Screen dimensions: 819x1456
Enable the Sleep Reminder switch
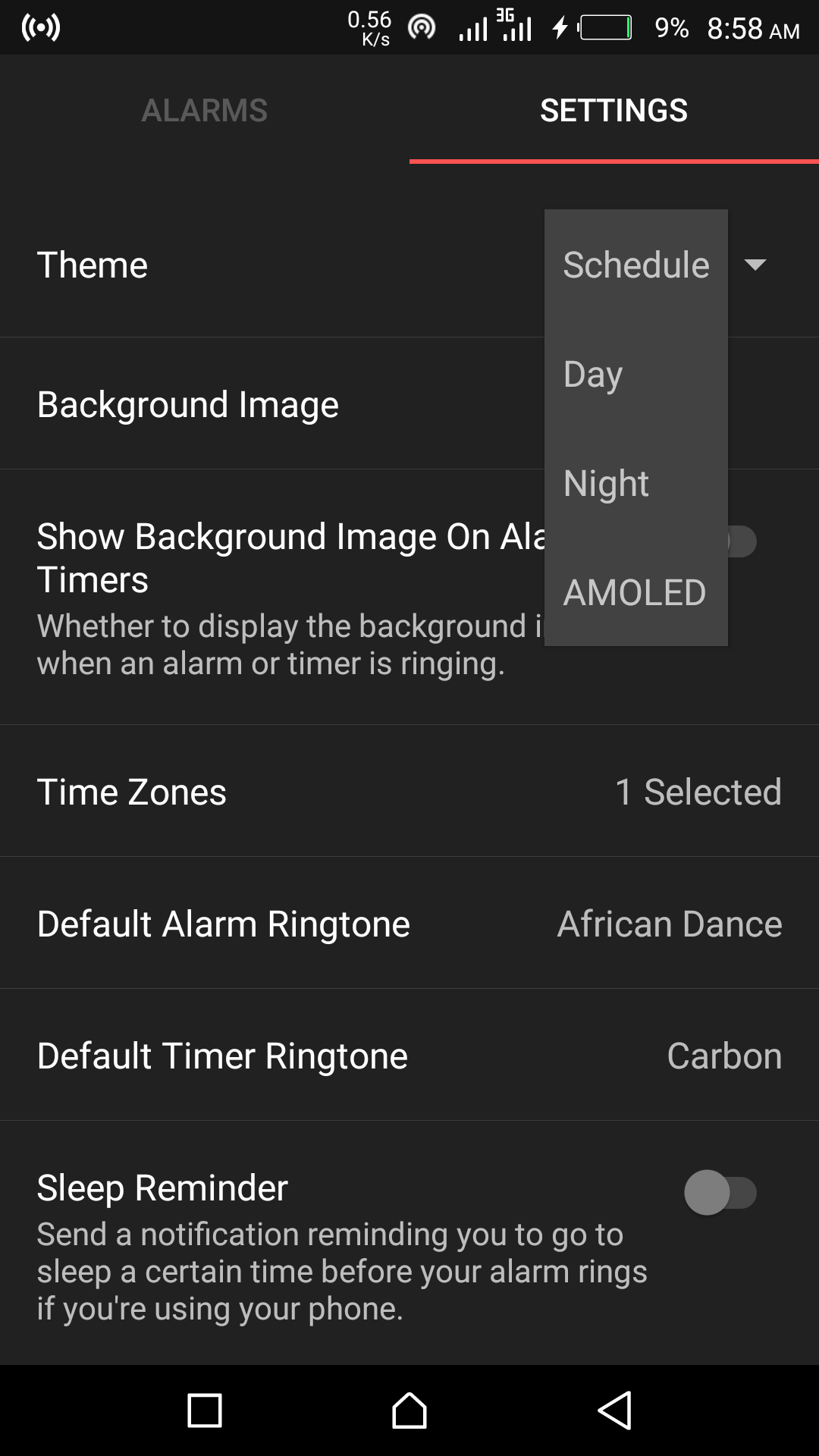tap(720, 1193)
